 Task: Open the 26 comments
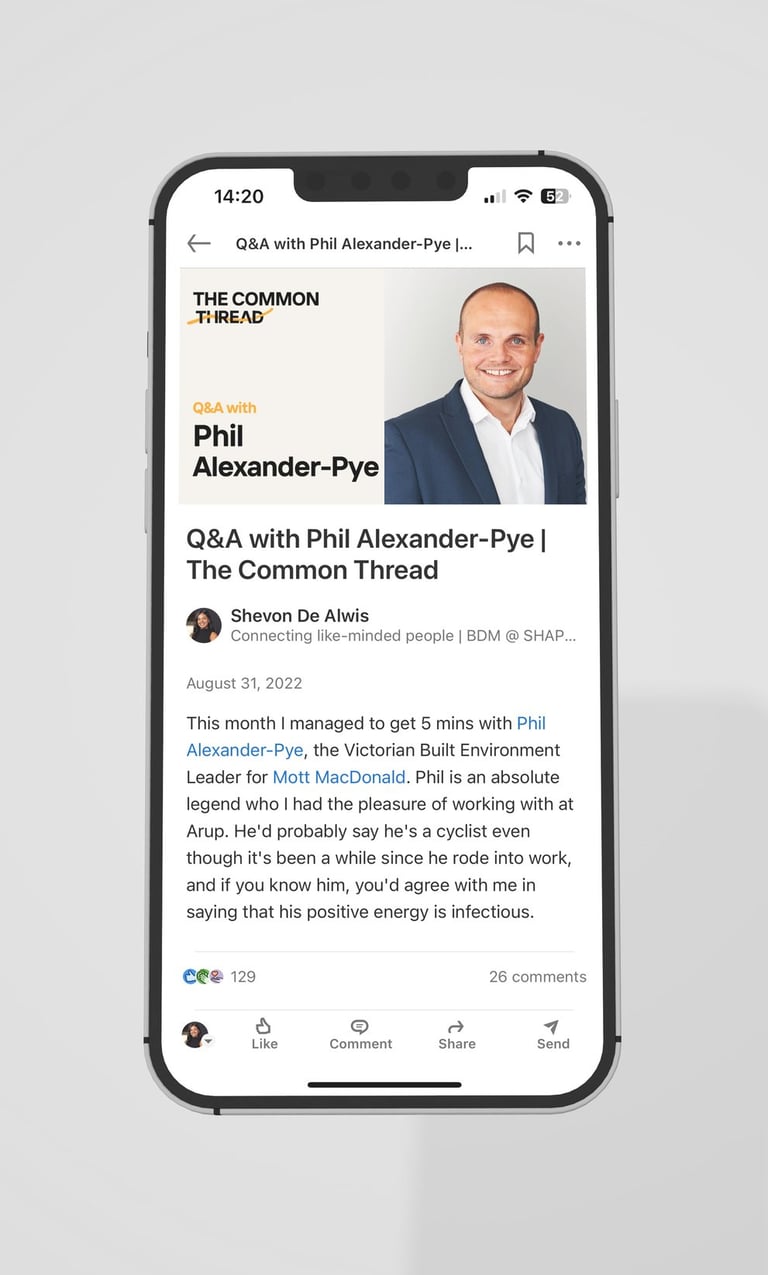point(537,977)
